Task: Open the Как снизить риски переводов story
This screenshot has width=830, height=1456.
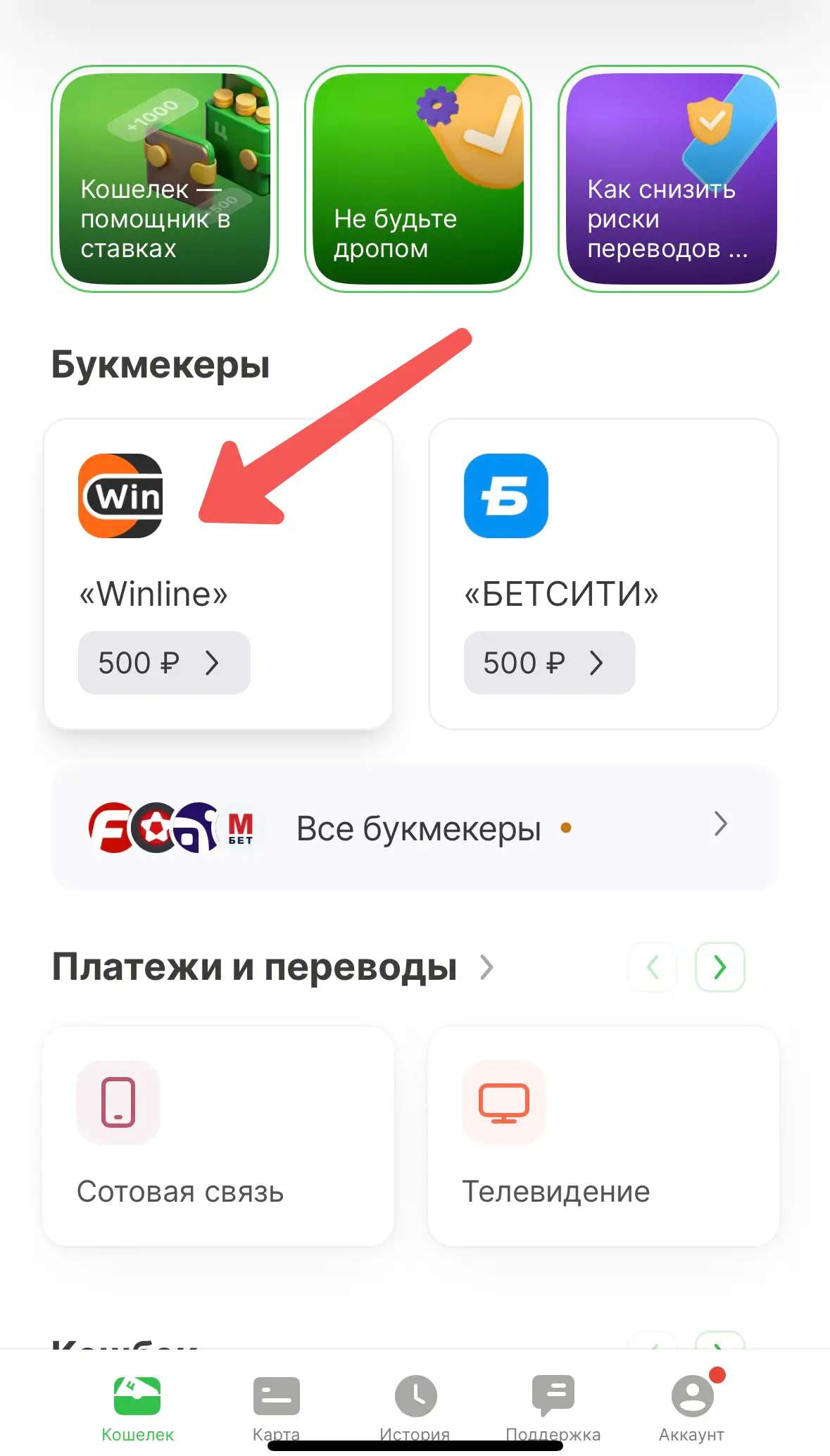Action: (671, 177)
